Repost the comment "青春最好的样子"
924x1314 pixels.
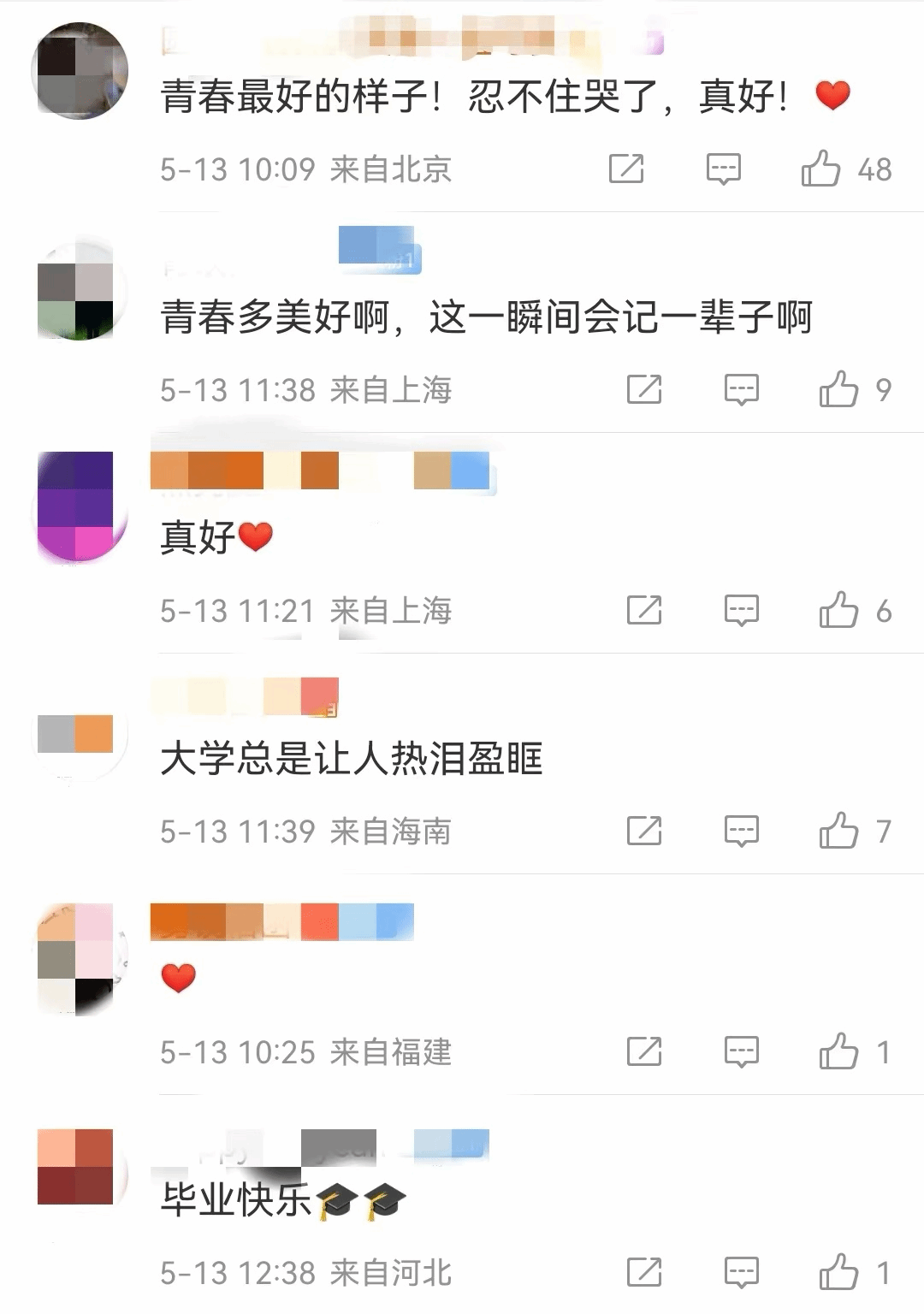[626, 169]
